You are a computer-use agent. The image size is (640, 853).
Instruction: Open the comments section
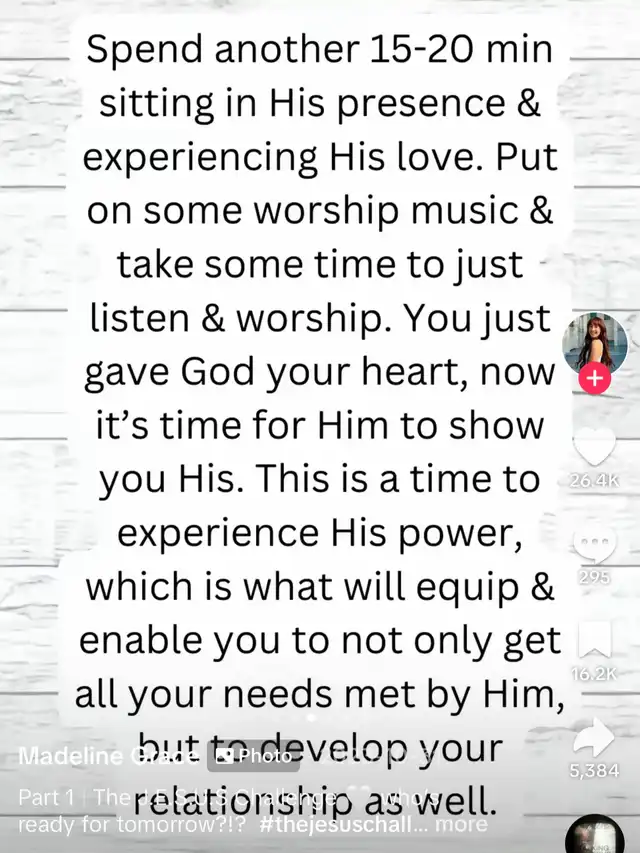[x=594, y=546]
